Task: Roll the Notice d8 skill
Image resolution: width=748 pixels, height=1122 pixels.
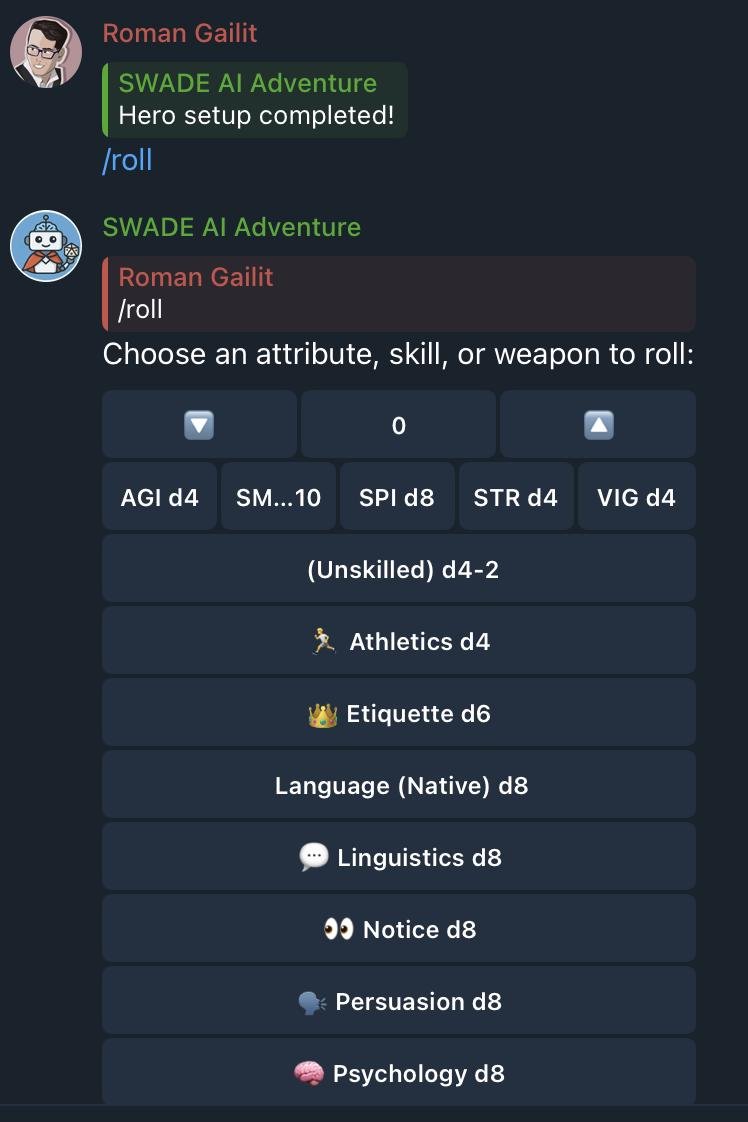Action: [398, 929]
